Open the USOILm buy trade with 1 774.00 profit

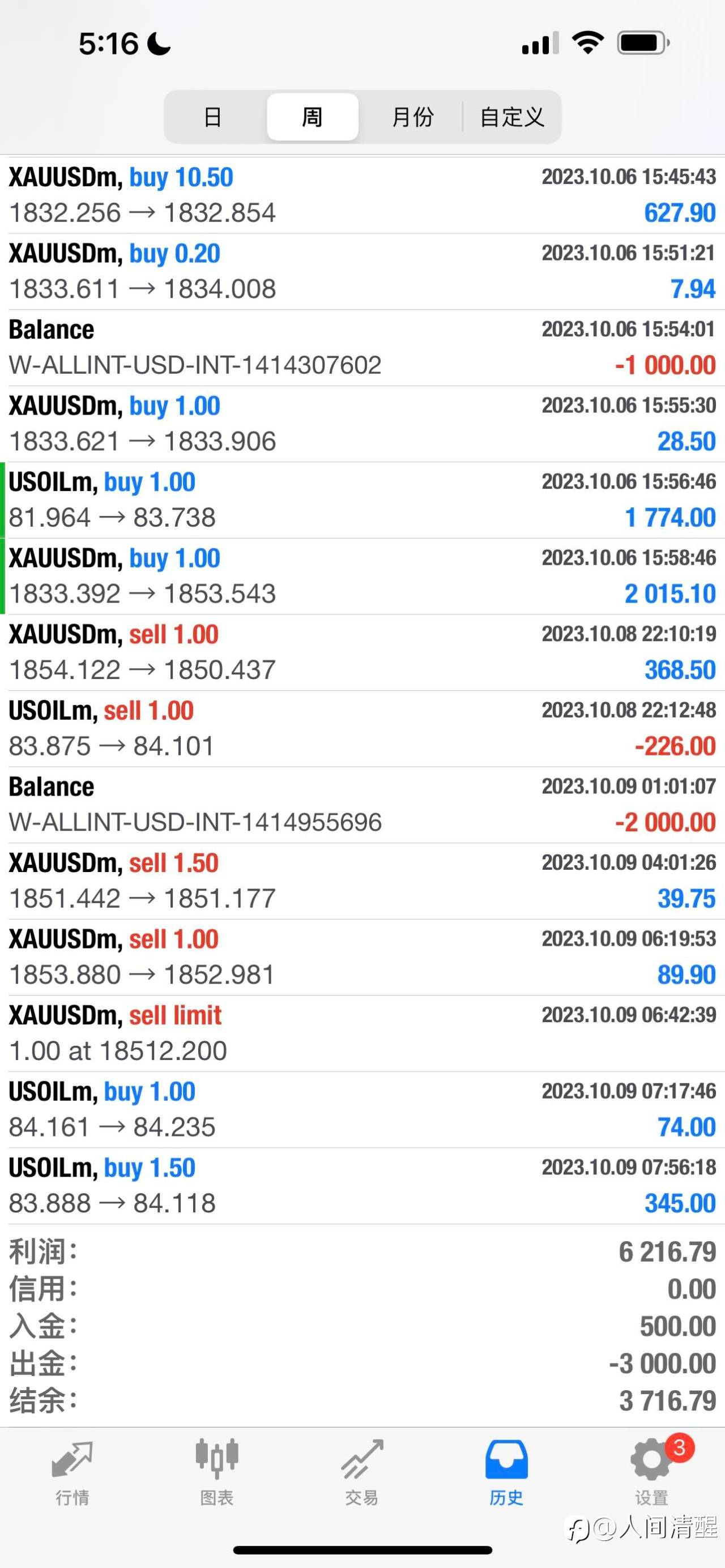(362, 501)
